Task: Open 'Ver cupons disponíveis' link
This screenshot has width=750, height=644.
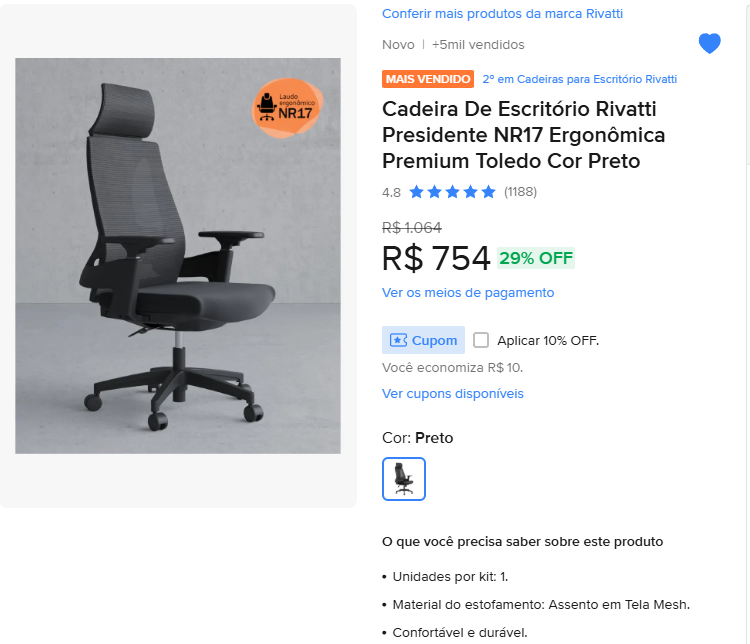Action: point(452,394)
